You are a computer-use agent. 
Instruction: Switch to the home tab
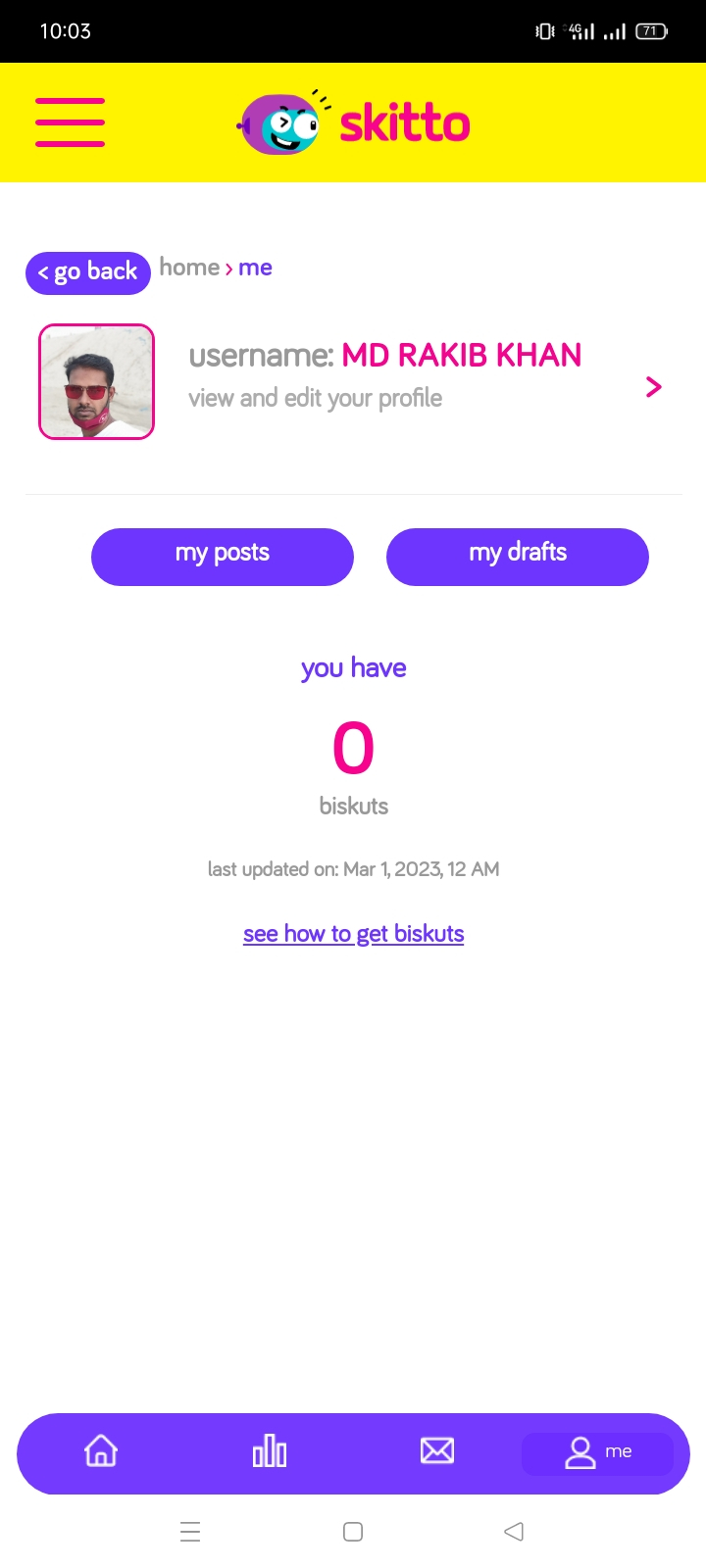[x=101, y=1451]
